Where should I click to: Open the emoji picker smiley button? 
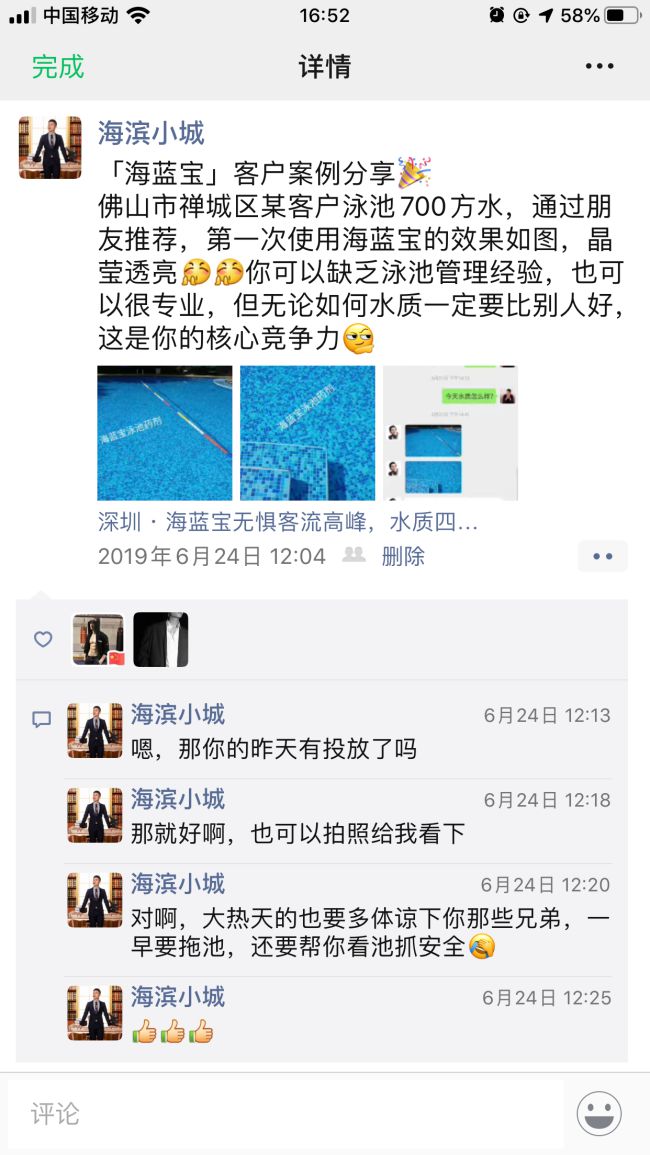coord(599,1114)
